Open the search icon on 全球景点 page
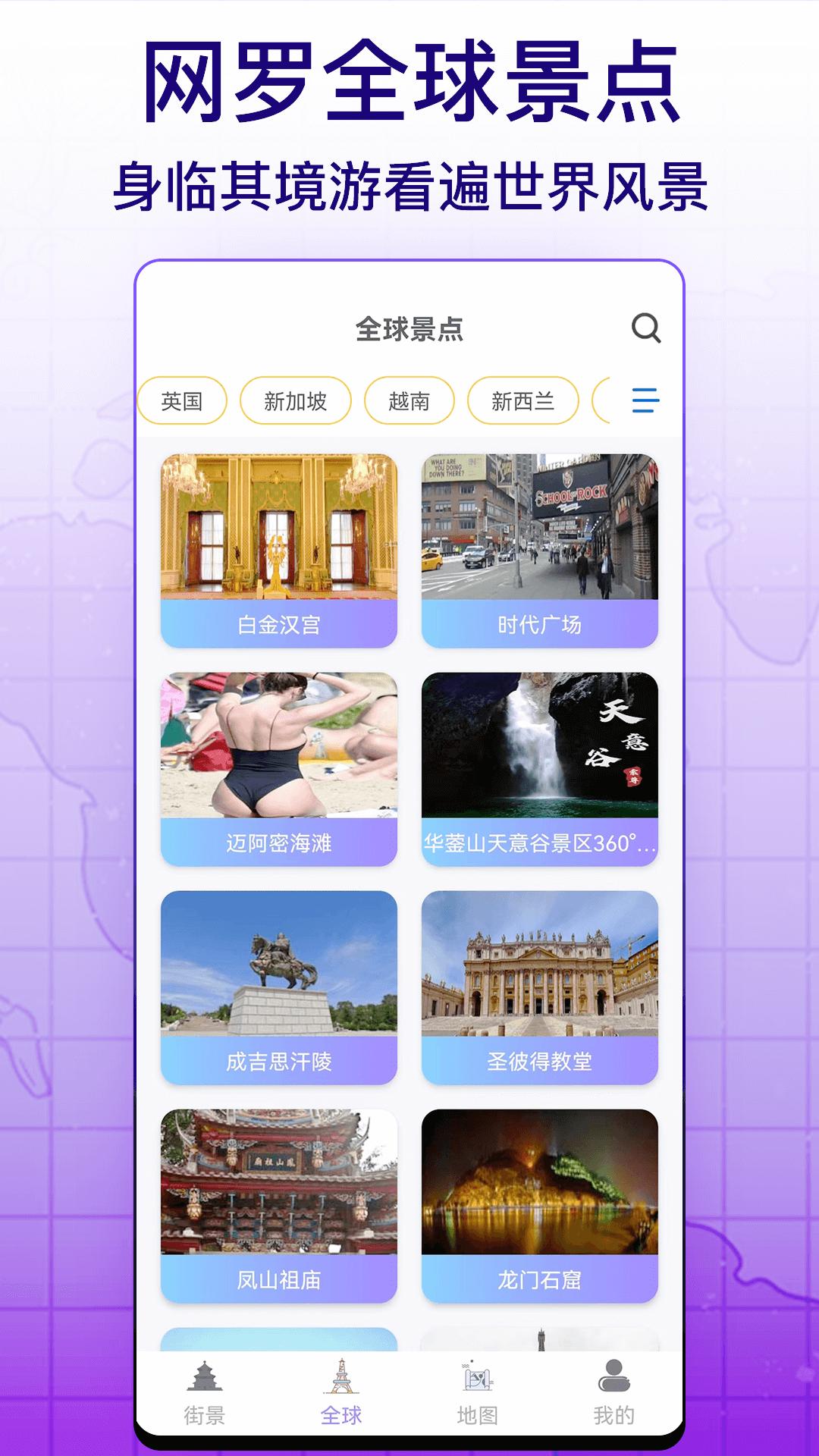This screenshot has width=819, height=1456. [645, 328]
